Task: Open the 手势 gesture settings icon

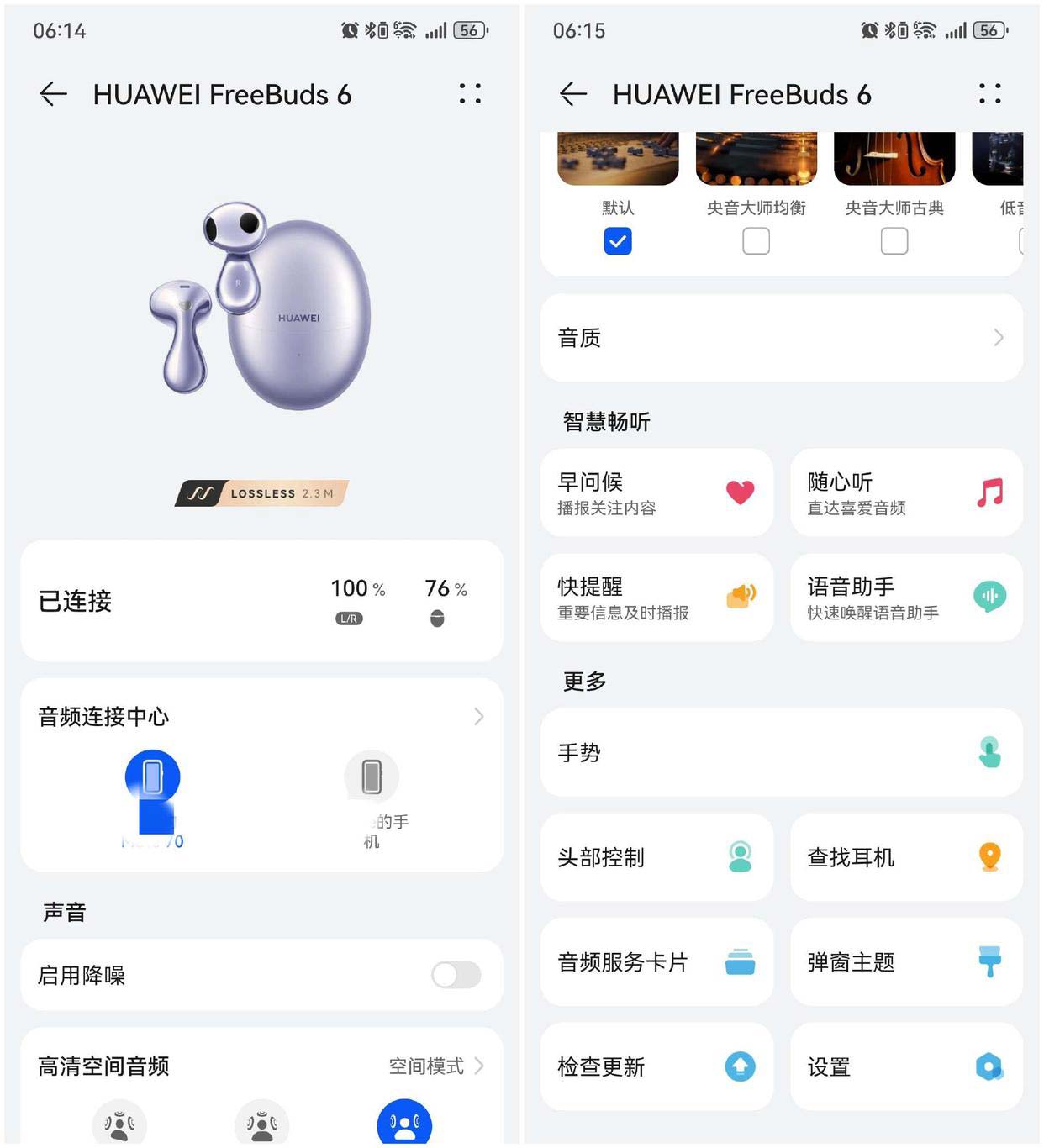Action: click(x=990, y=753)
